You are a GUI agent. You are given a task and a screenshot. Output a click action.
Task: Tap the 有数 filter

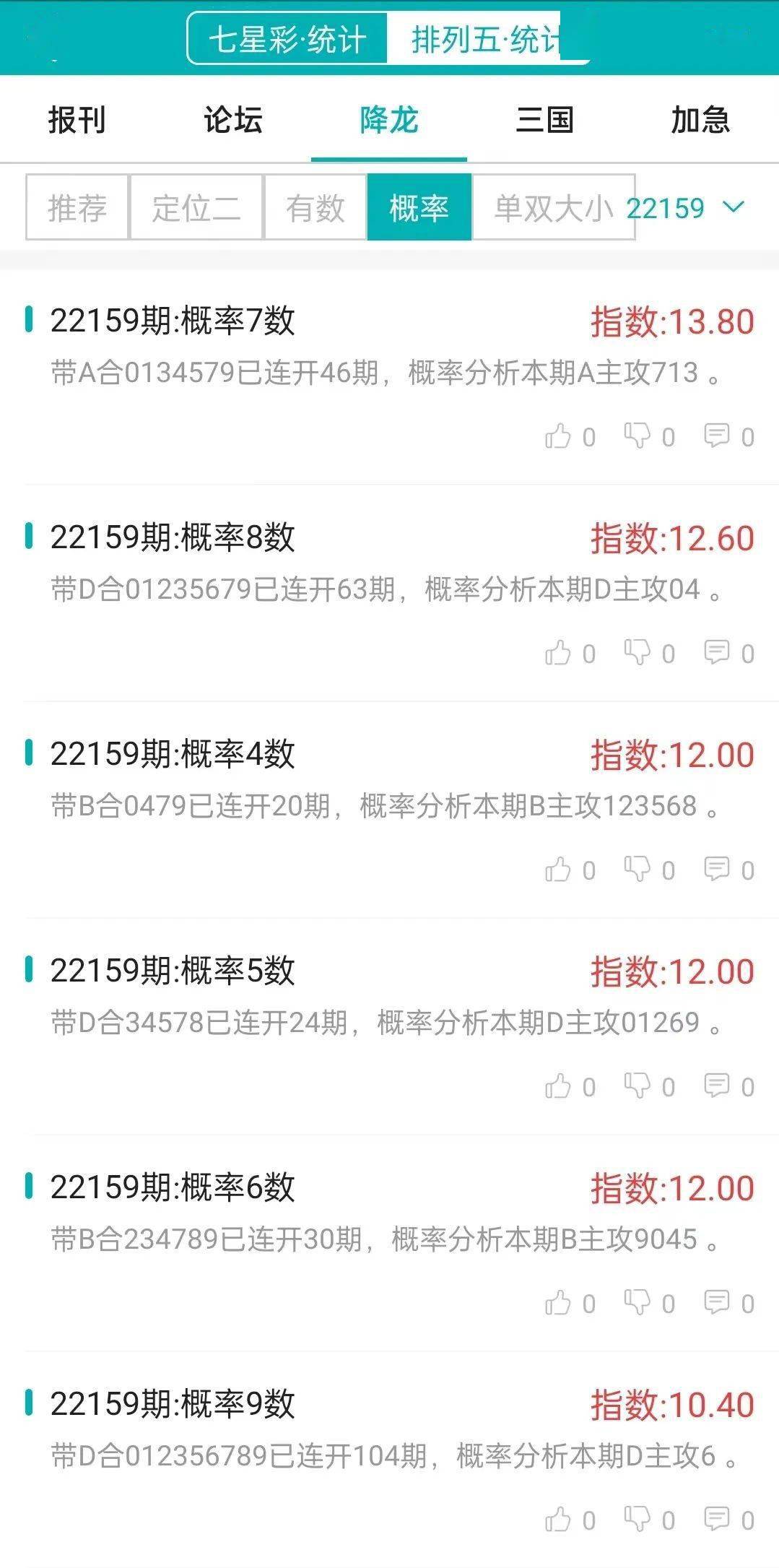point(315,207)
